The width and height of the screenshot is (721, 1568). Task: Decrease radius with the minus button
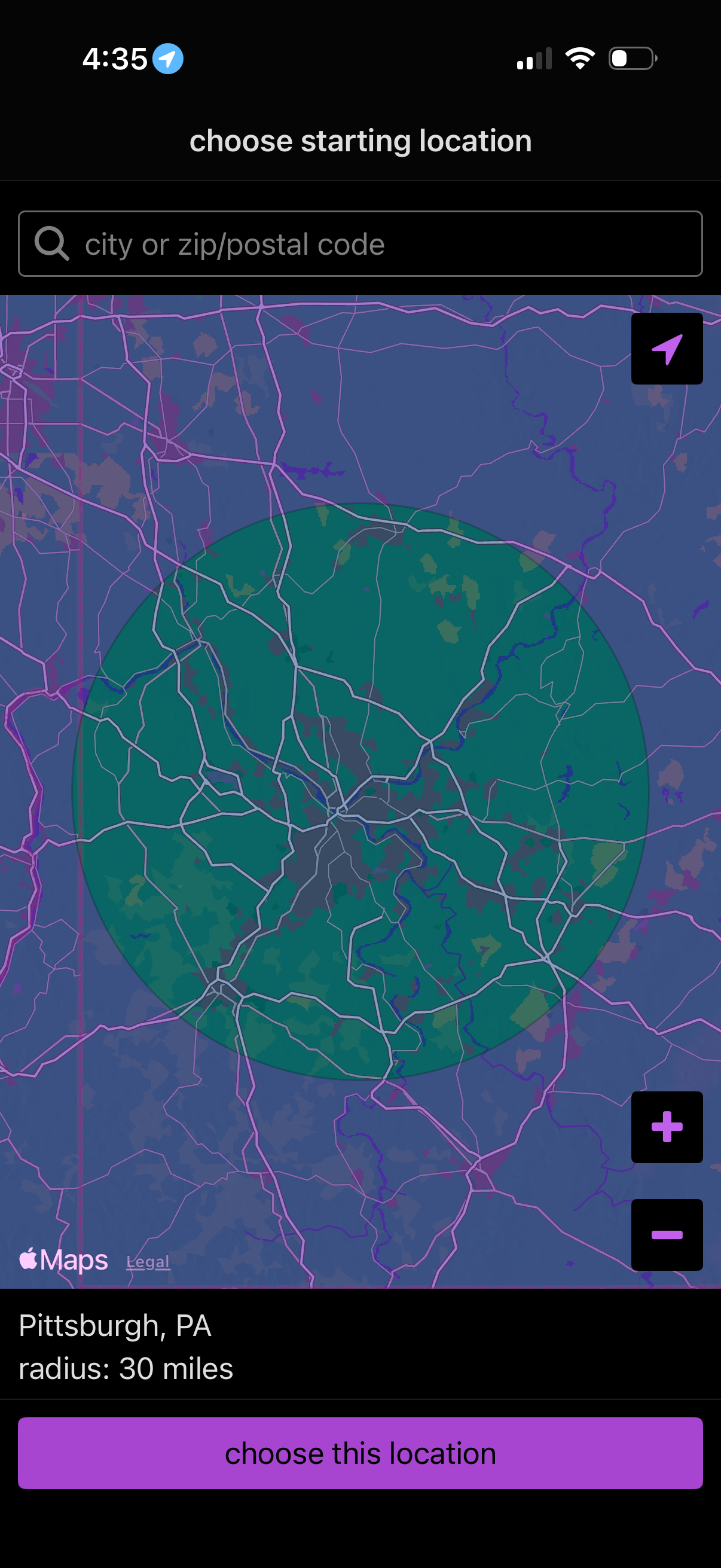[666, 1234]
